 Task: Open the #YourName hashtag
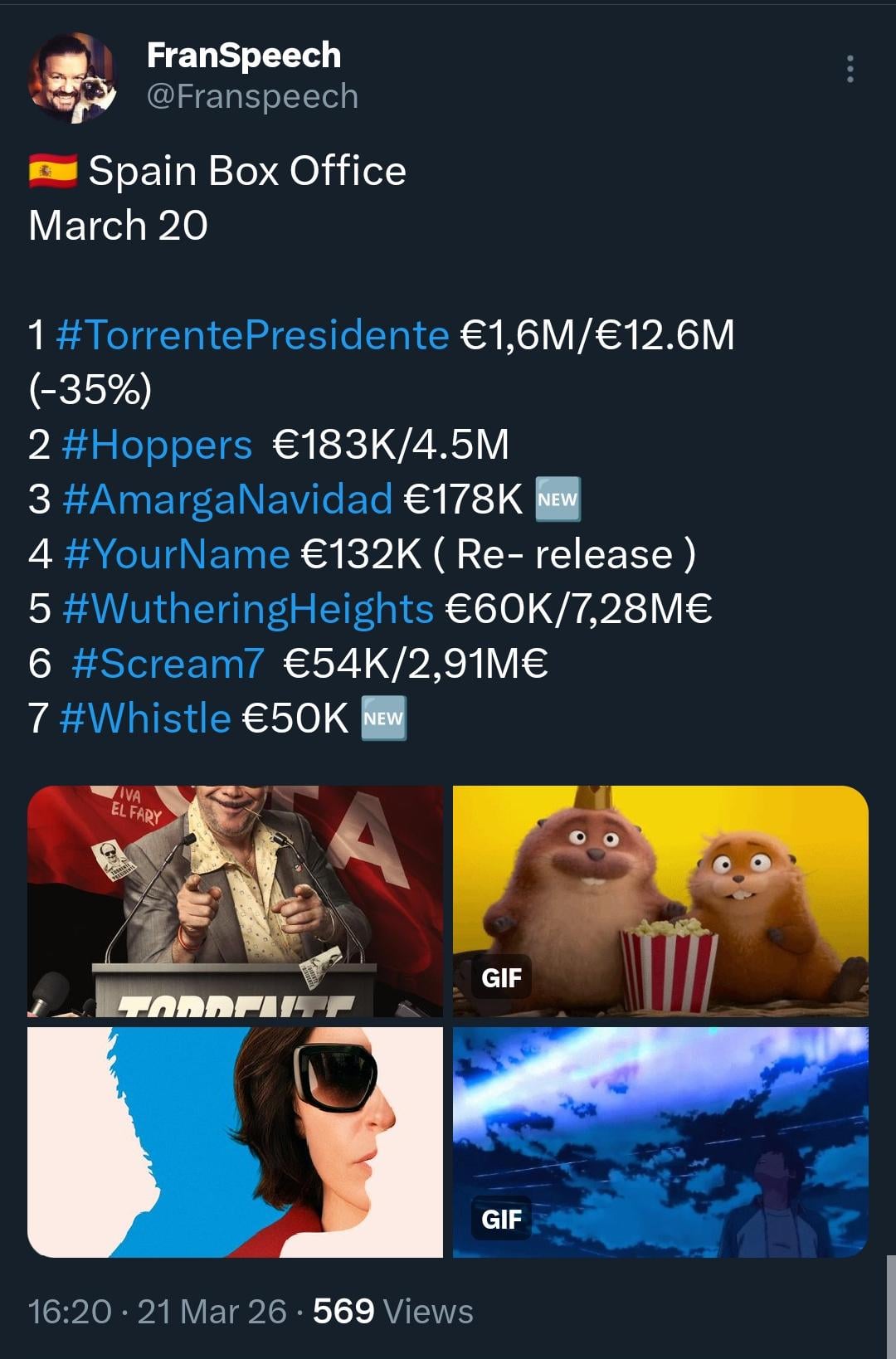tap(176, 554)
